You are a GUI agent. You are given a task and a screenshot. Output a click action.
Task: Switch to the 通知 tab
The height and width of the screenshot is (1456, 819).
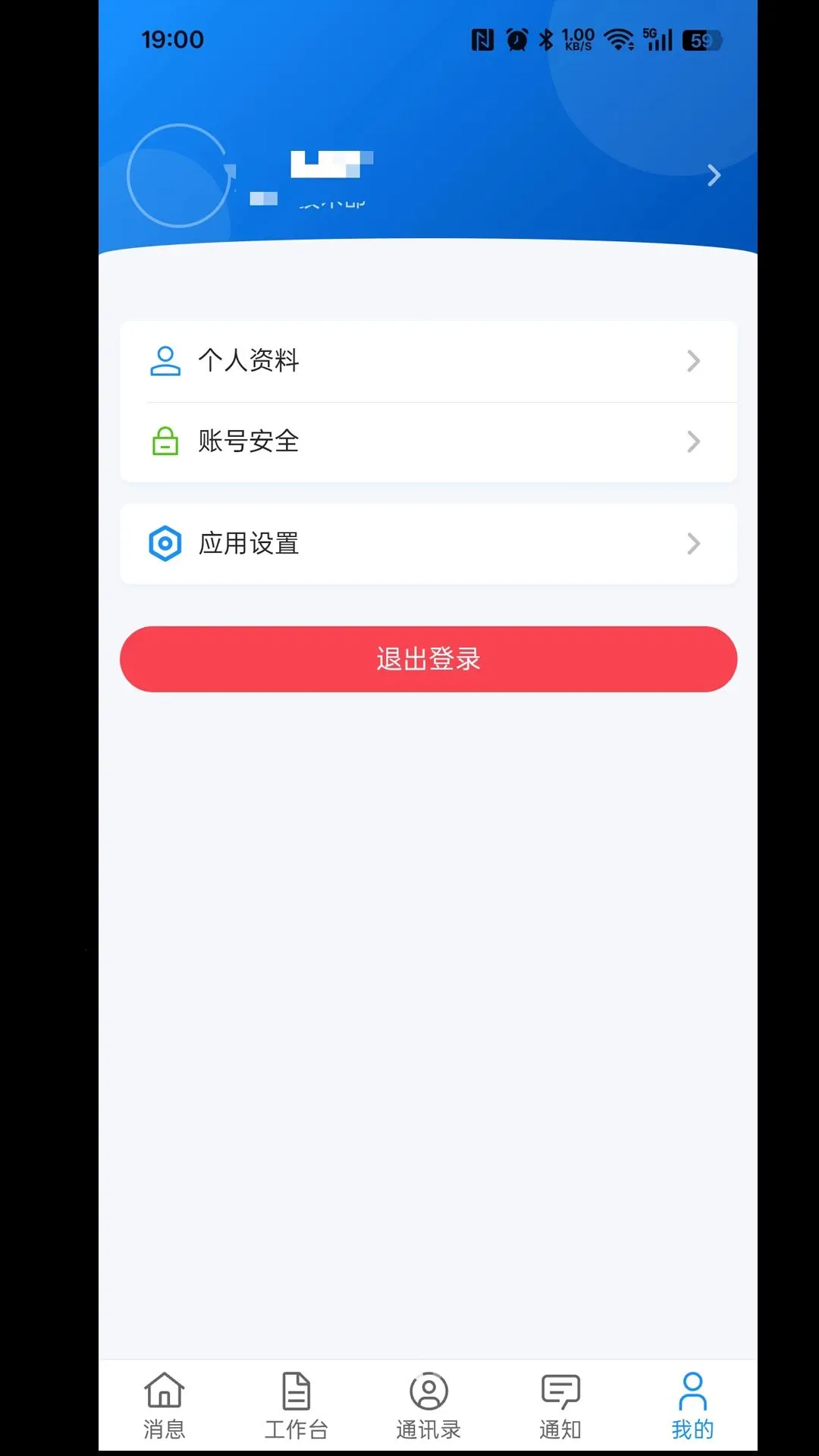[x=560, y=1406]
